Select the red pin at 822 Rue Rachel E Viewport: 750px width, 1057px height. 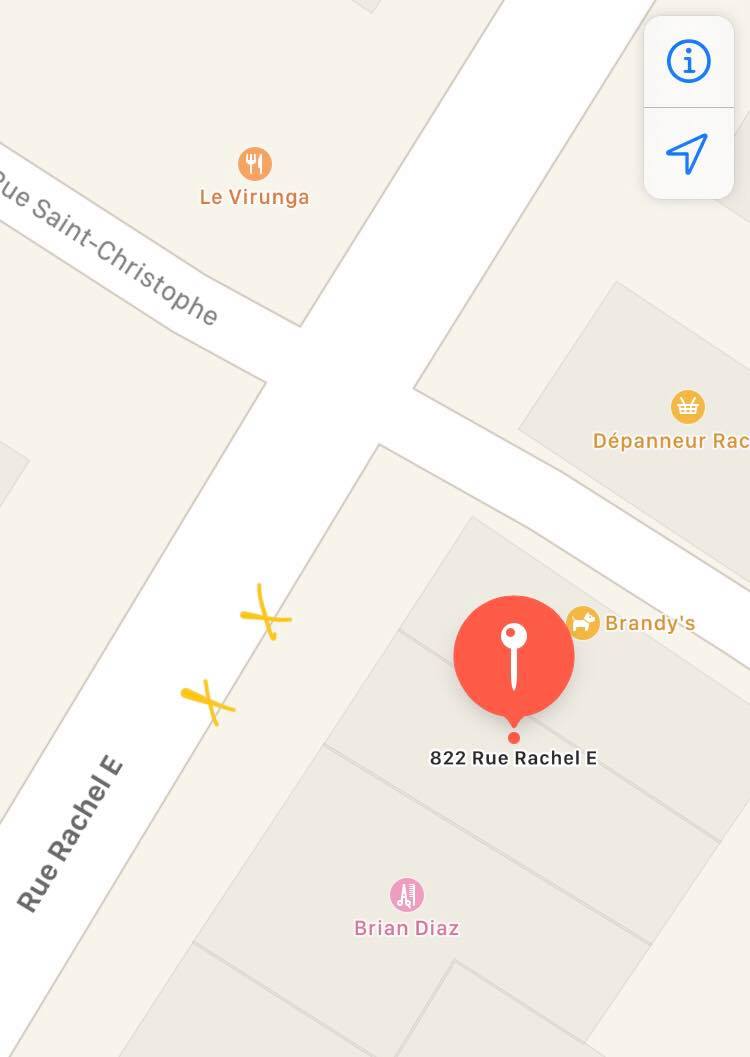514,657
